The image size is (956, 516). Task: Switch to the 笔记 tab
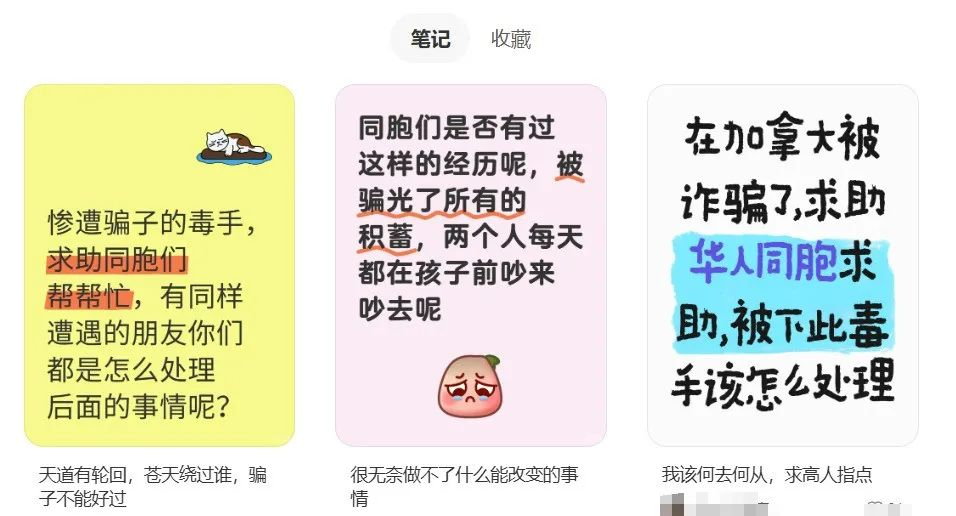[x=430, y=40]
